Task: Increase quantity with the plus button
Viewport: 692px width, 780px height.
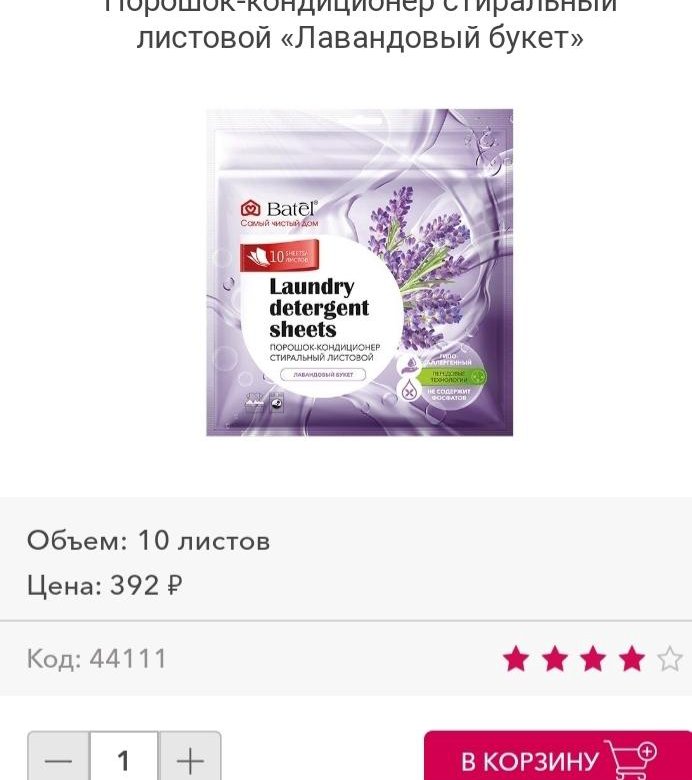Action: (190, 759)
